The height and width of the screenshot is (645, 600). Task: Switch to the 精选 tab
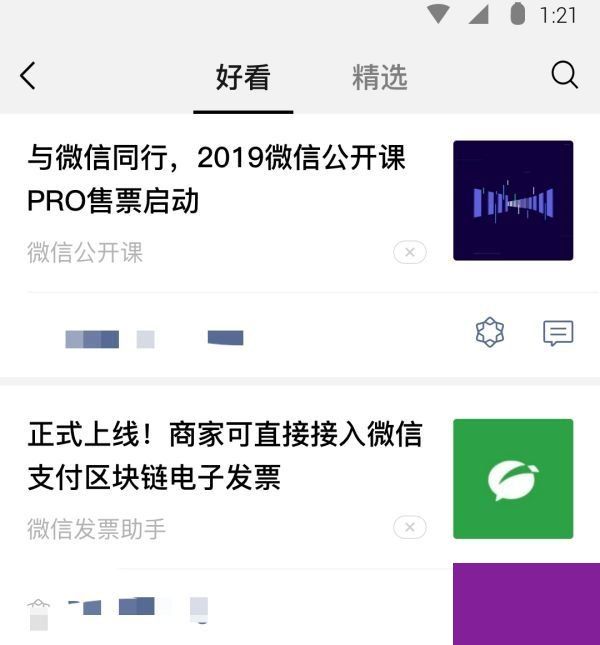(380, 78)
